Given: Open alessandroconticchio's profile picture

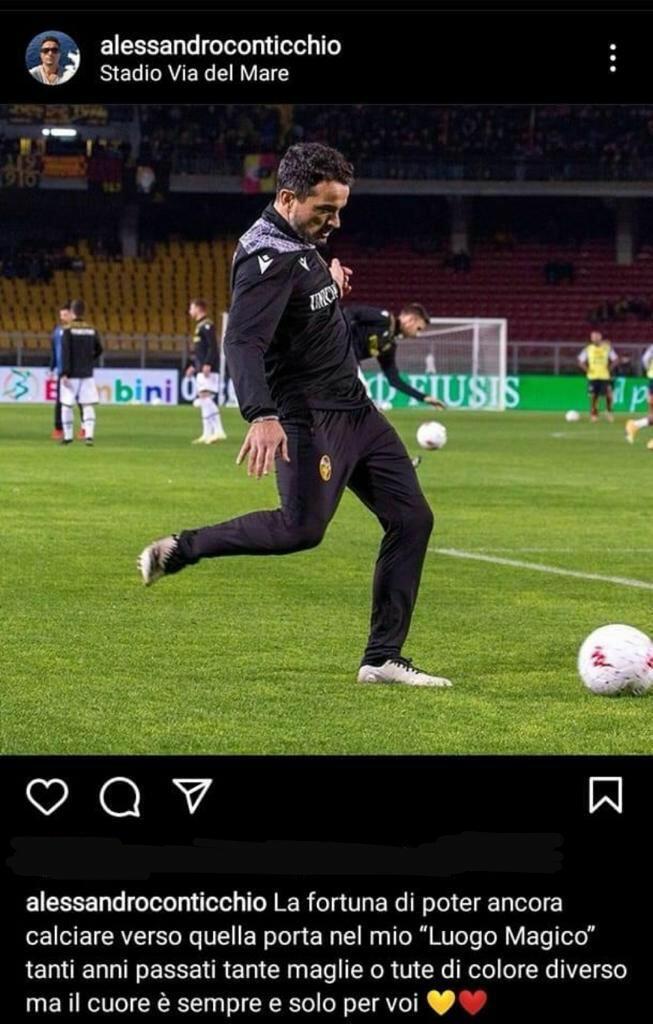Looking at the screenshot, I should [52, 58].
